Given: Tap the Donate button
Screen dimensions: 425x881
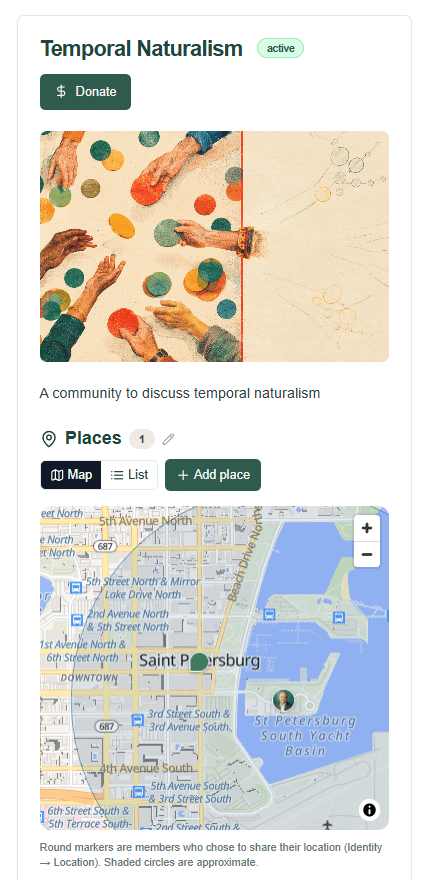Looking at the screenshot, I should [85, 92].
